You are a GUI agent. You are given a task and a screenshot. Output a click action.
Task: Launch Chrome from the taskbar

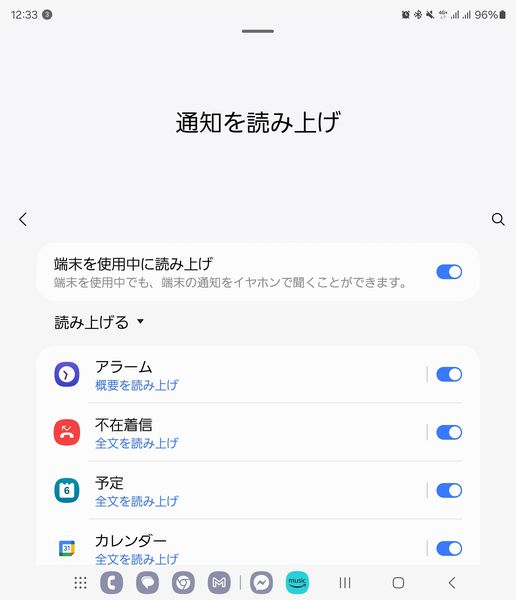pos(183,583)
